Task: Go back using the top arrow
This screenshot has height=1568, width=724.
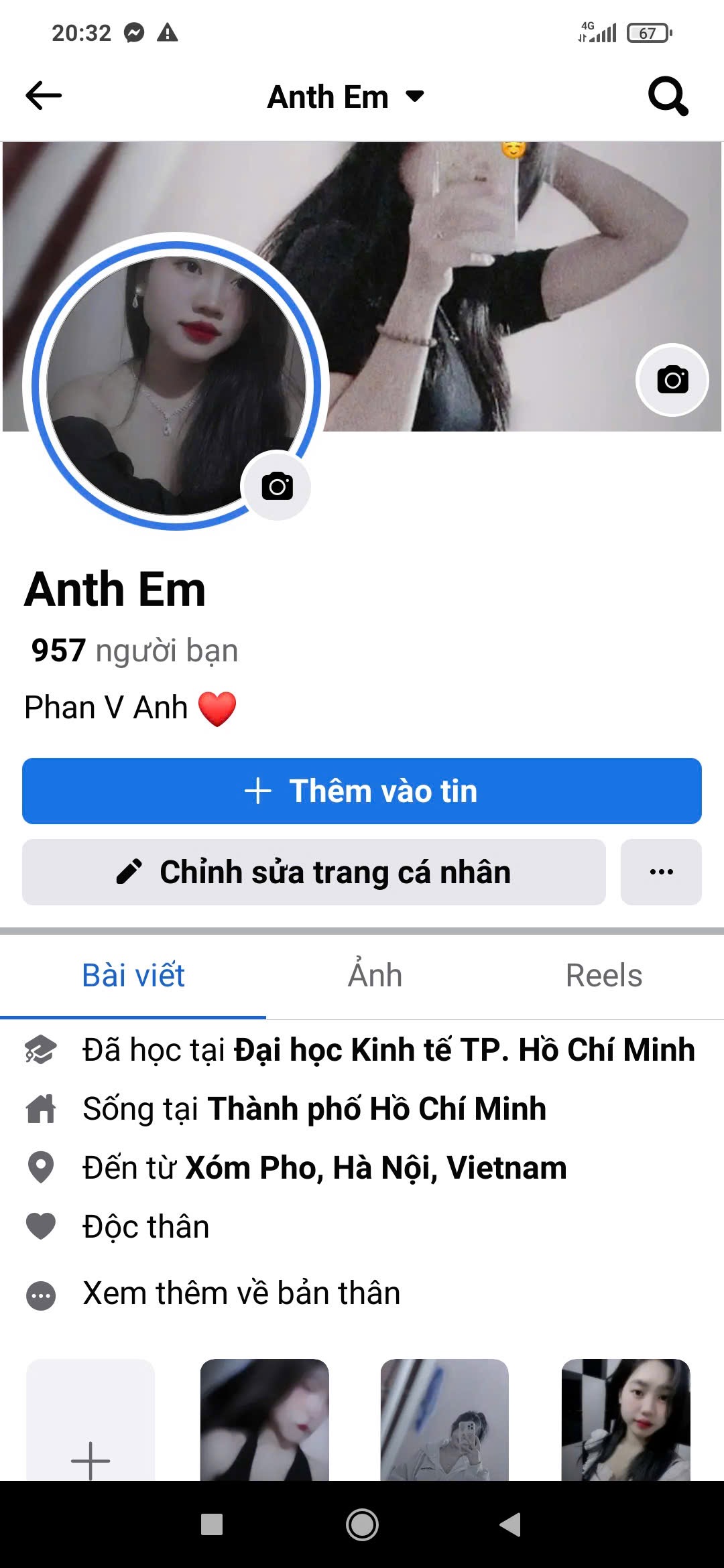Action: 44,96
